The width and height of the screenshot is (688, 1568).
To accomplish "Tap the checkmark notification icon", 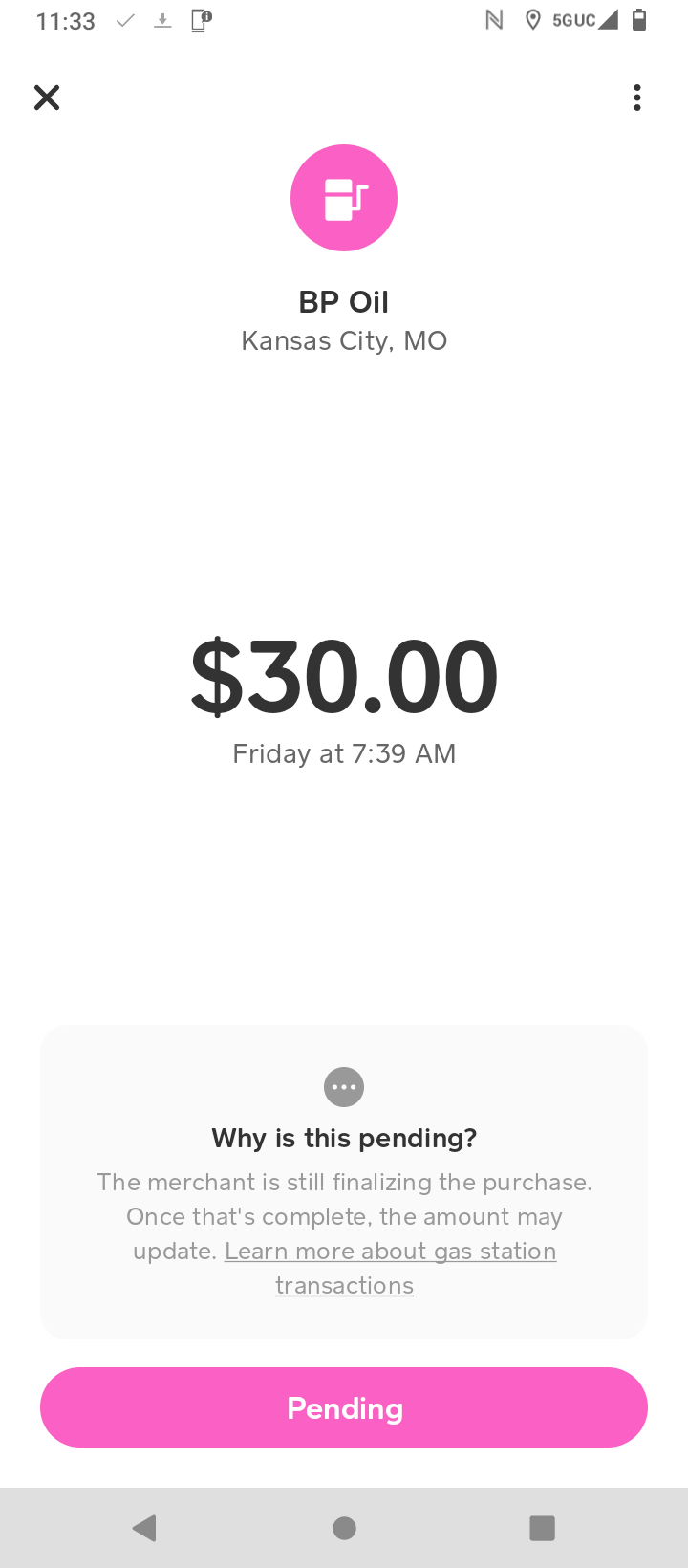I will [x=124, y=19].
